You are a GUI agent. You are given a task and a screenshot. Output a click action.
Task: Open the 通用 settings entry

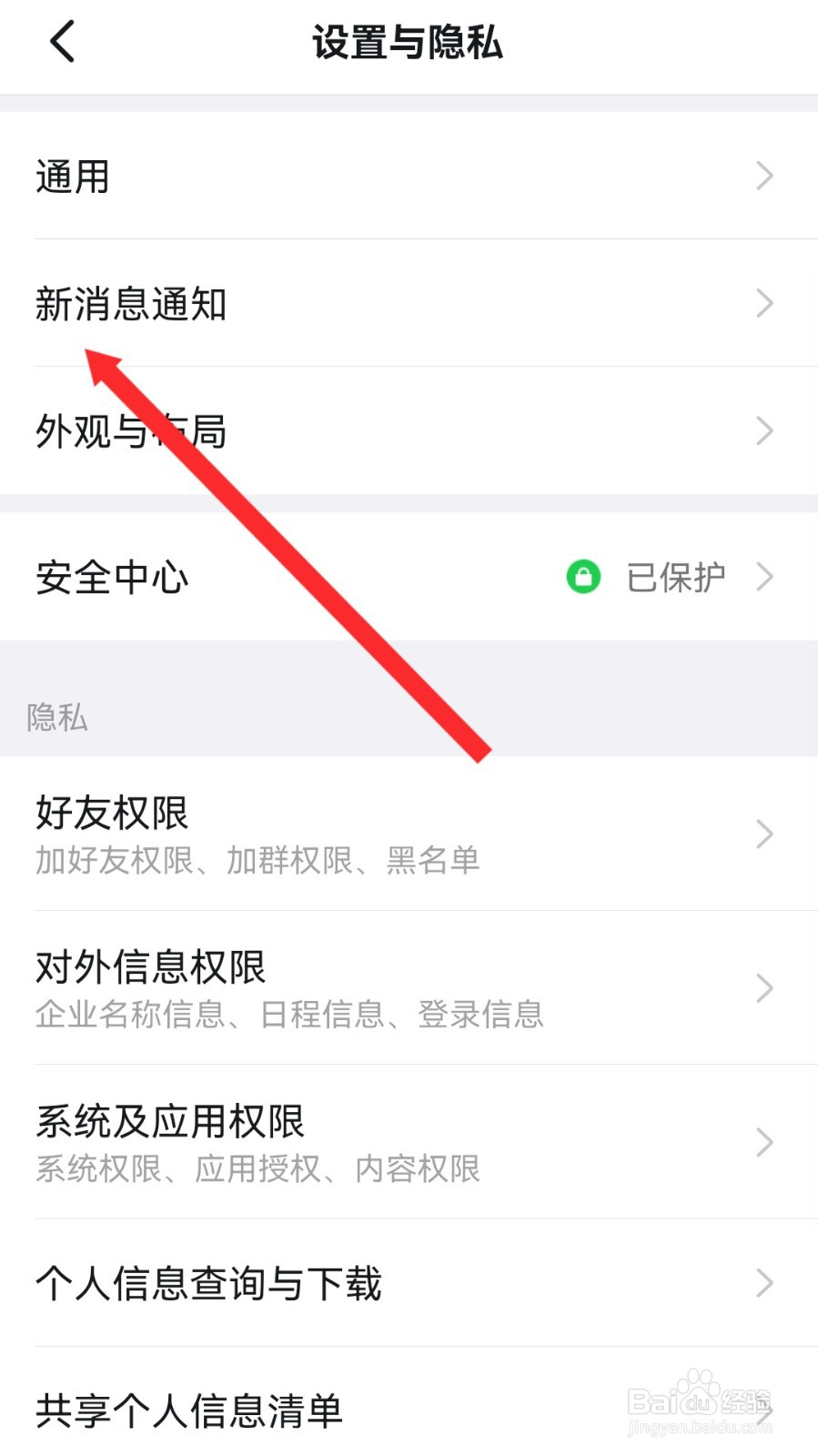[x=73, y=176]
